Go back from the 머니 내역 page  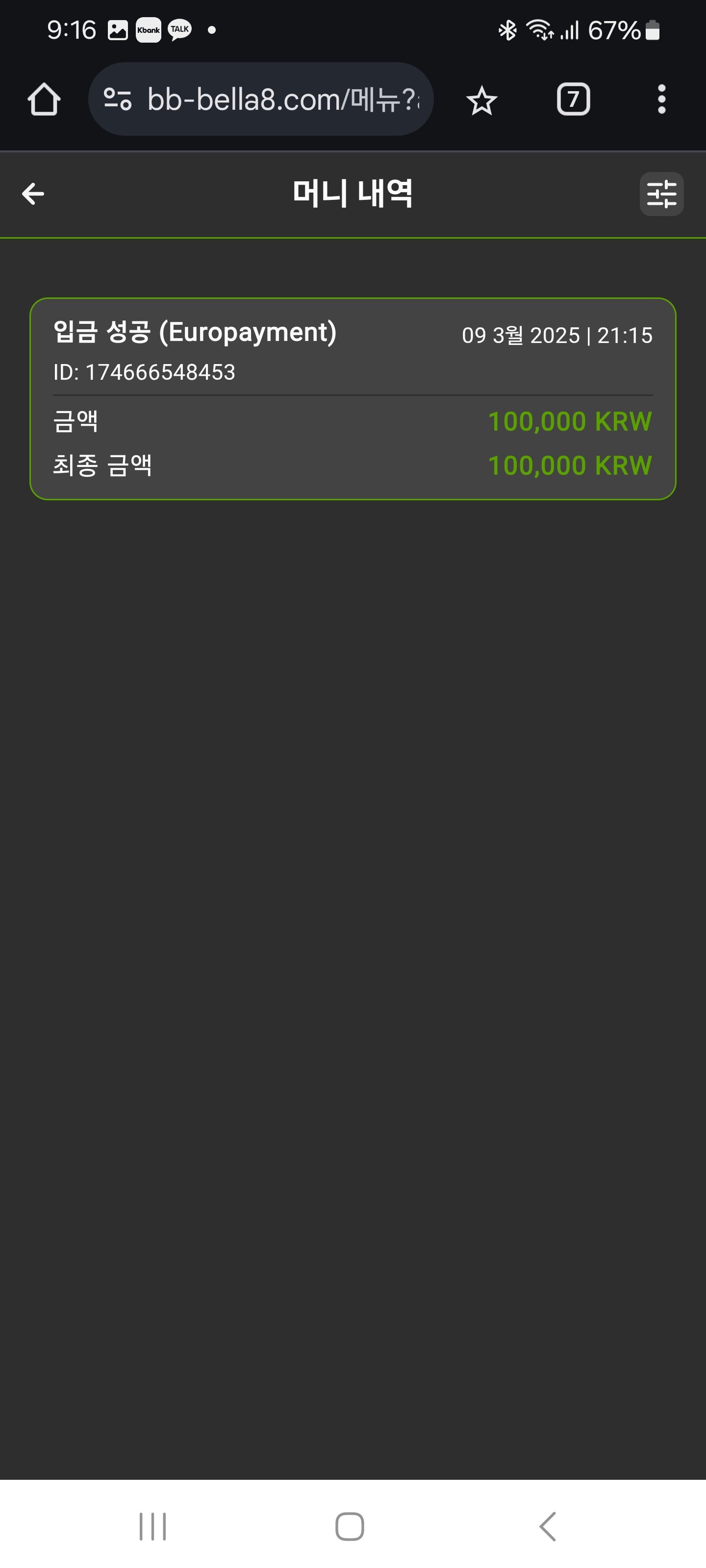[x=33, y=194]
